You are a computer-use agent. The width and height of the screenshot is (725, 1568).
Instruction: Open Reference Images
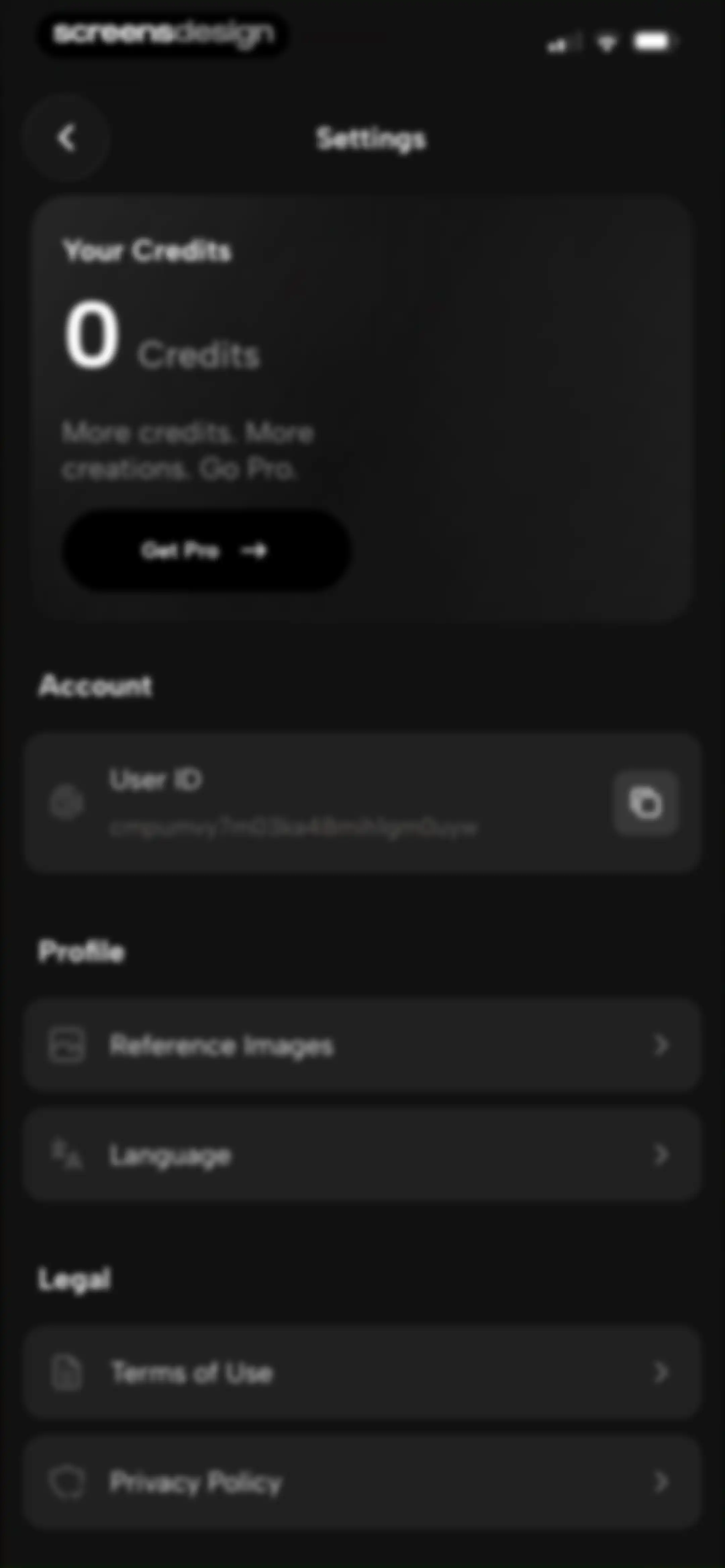click(363, 1045)
